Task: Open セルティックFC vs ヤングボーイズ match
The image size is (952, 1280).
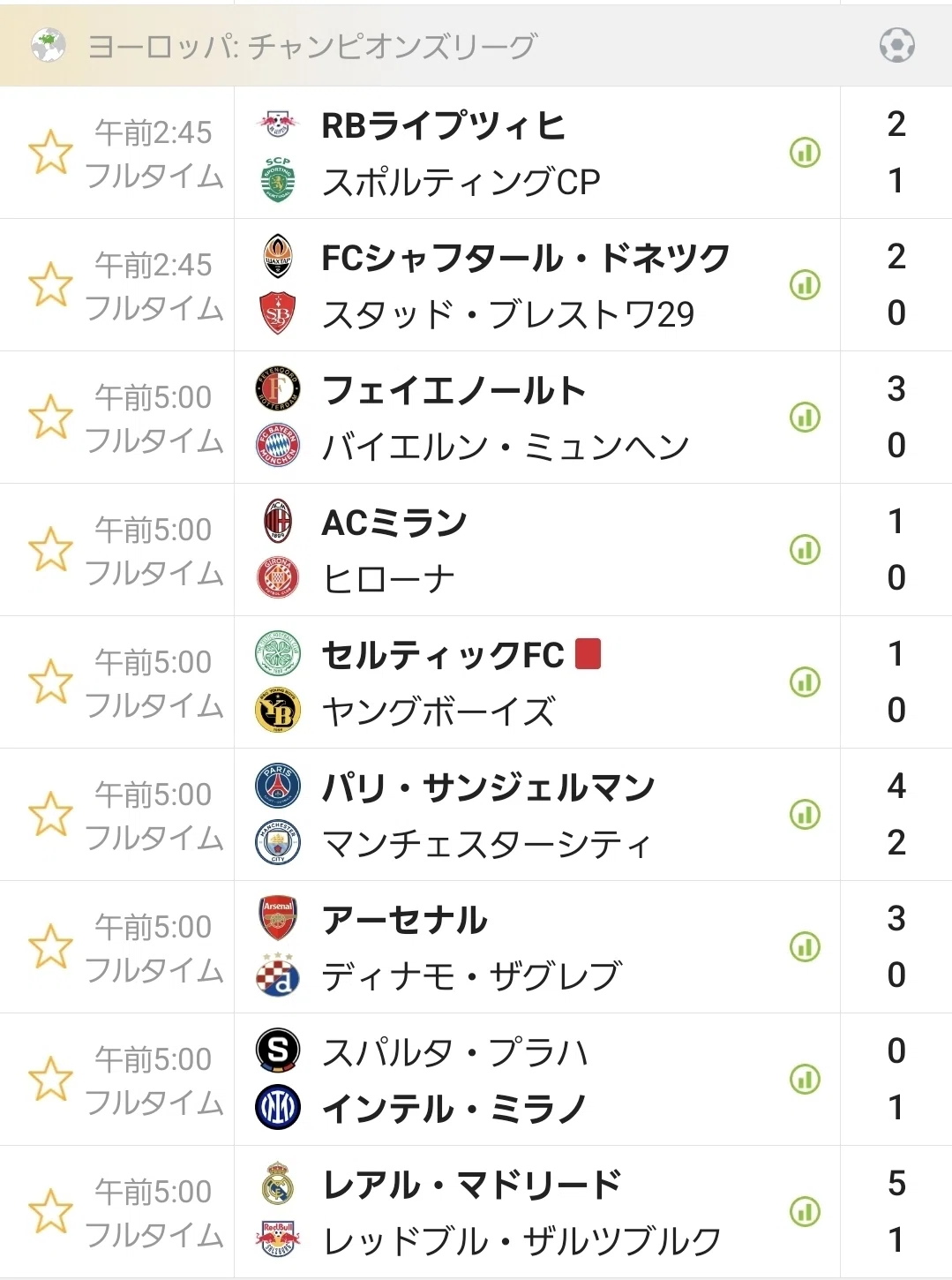Action: pos(476,682)
